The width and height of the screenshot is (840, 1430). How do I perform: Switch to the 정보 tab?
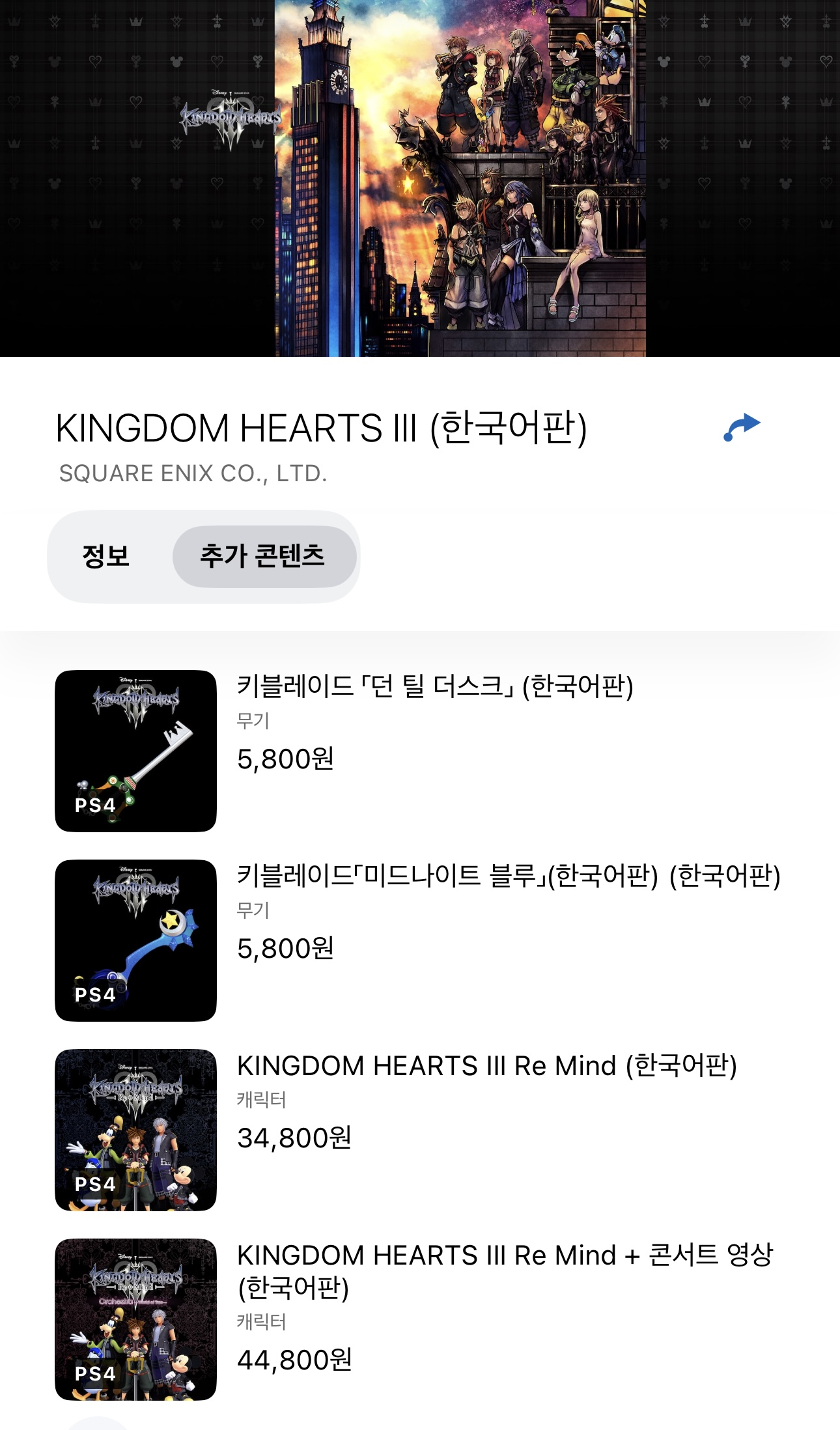106,556
